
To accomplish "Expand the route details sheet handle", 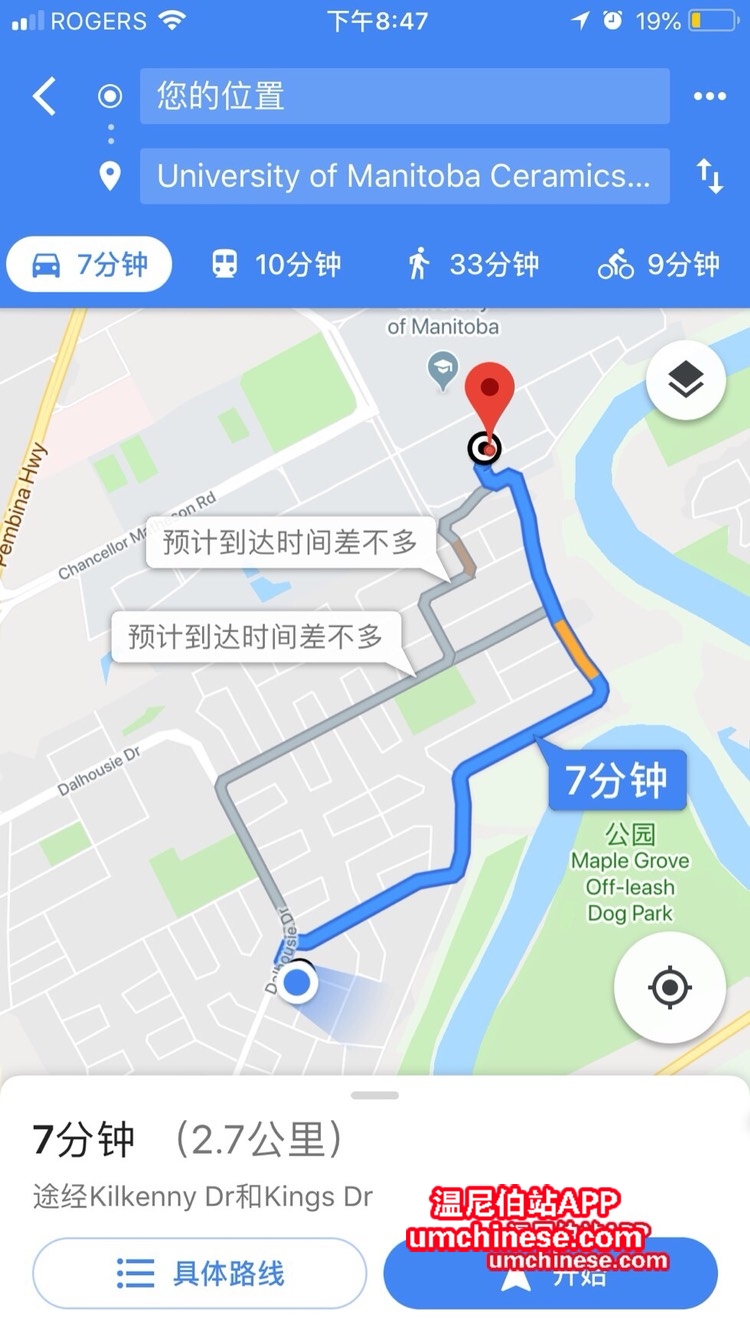I will pyautogui.click(x=375, y=1095).
